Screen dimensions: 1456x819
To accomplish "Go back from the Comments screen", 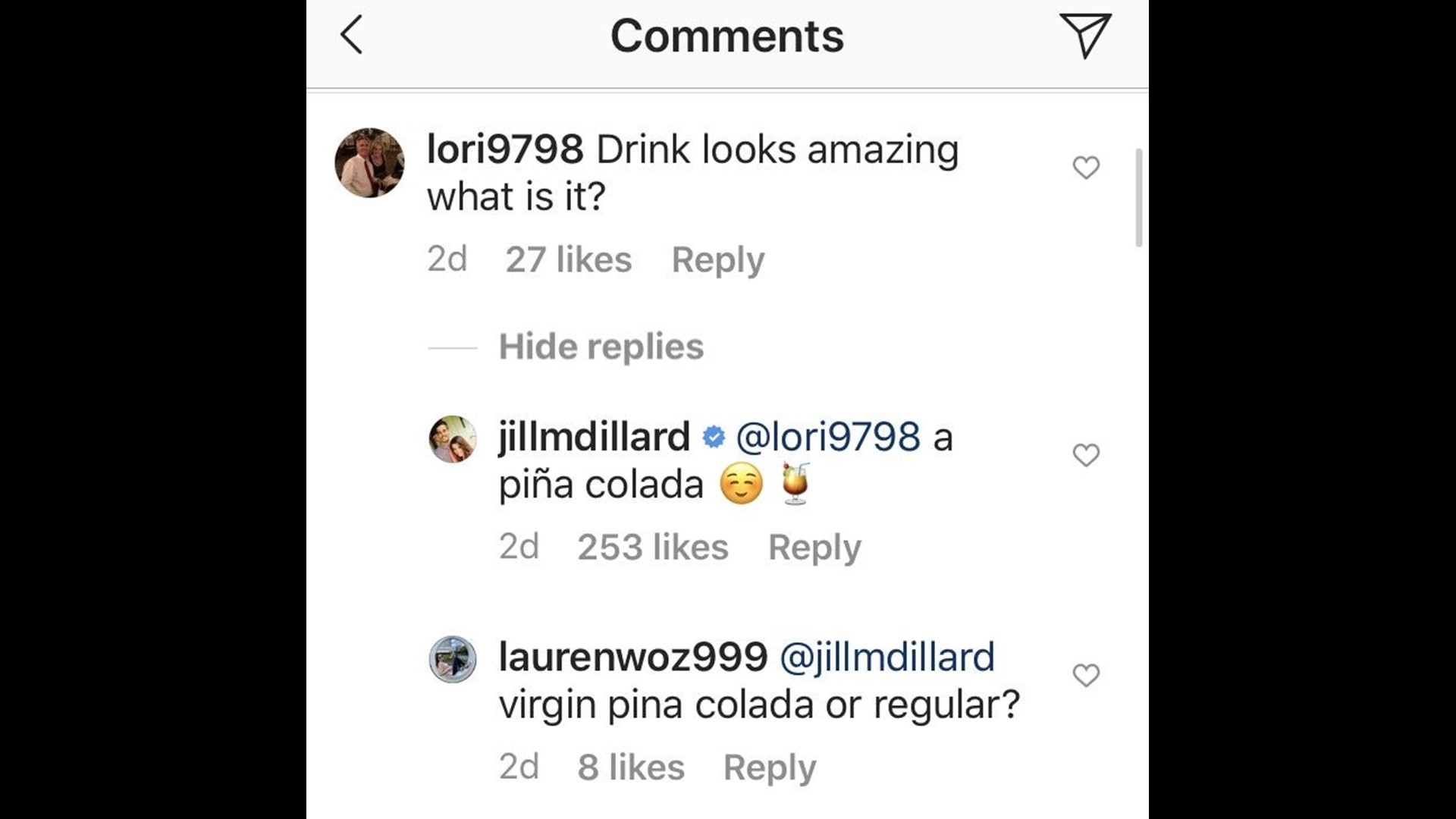I will click(351, 35).
